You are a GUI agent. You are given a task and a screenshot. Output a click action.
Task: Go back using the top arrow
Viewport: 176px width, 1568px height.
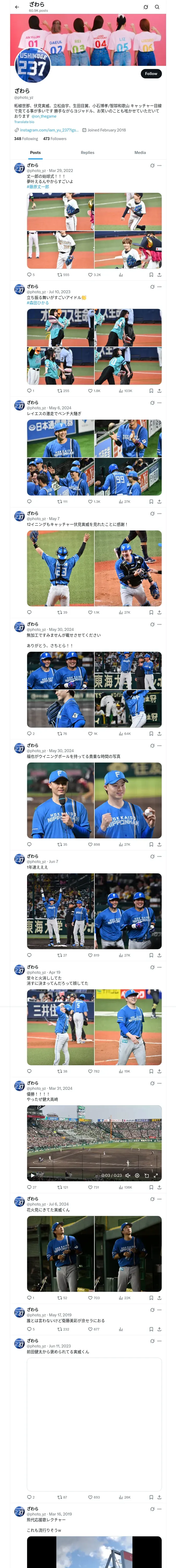point(17,7)
